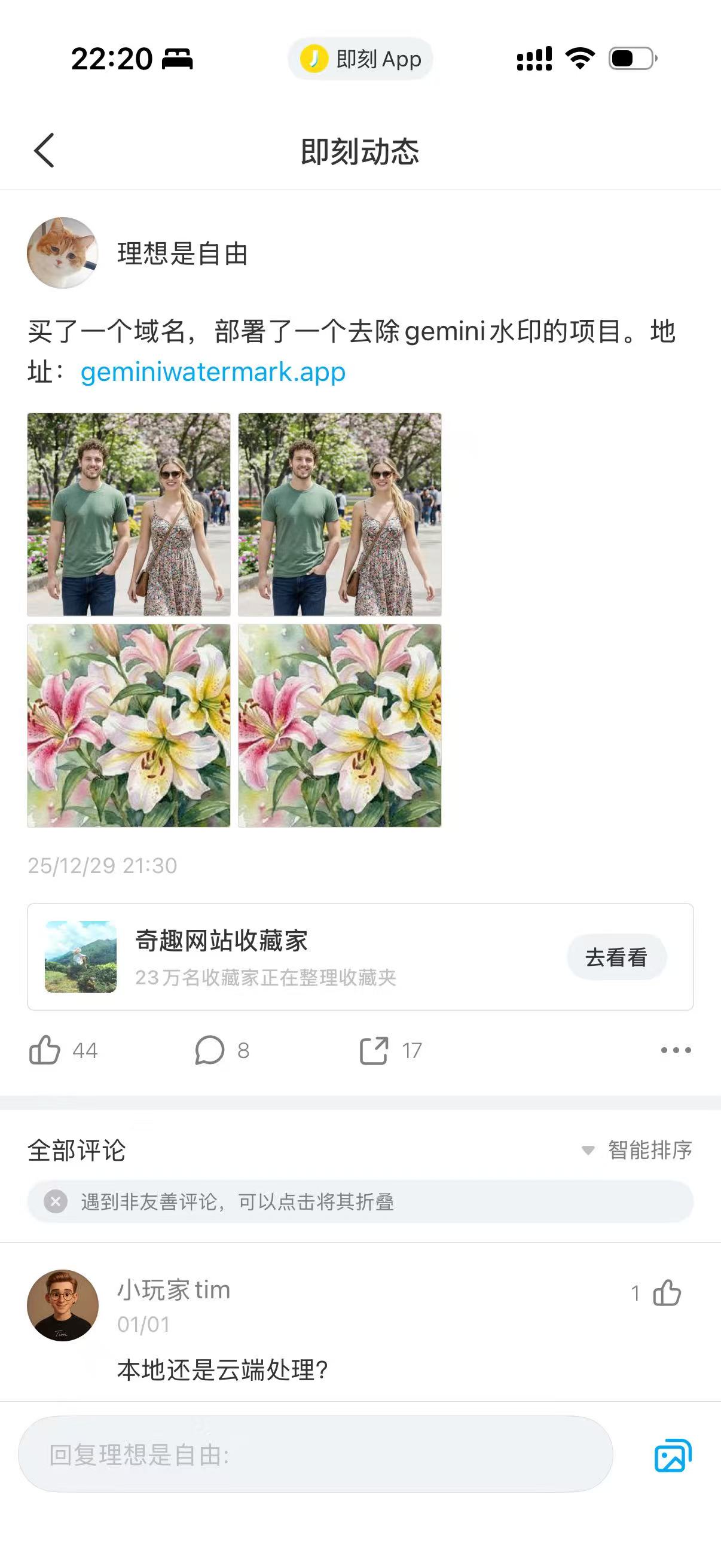Viewport: 721px width, 1568px height.
Task: Like the post by 理想是自由
Action: pyautogui.click(x=45, y=1050)
